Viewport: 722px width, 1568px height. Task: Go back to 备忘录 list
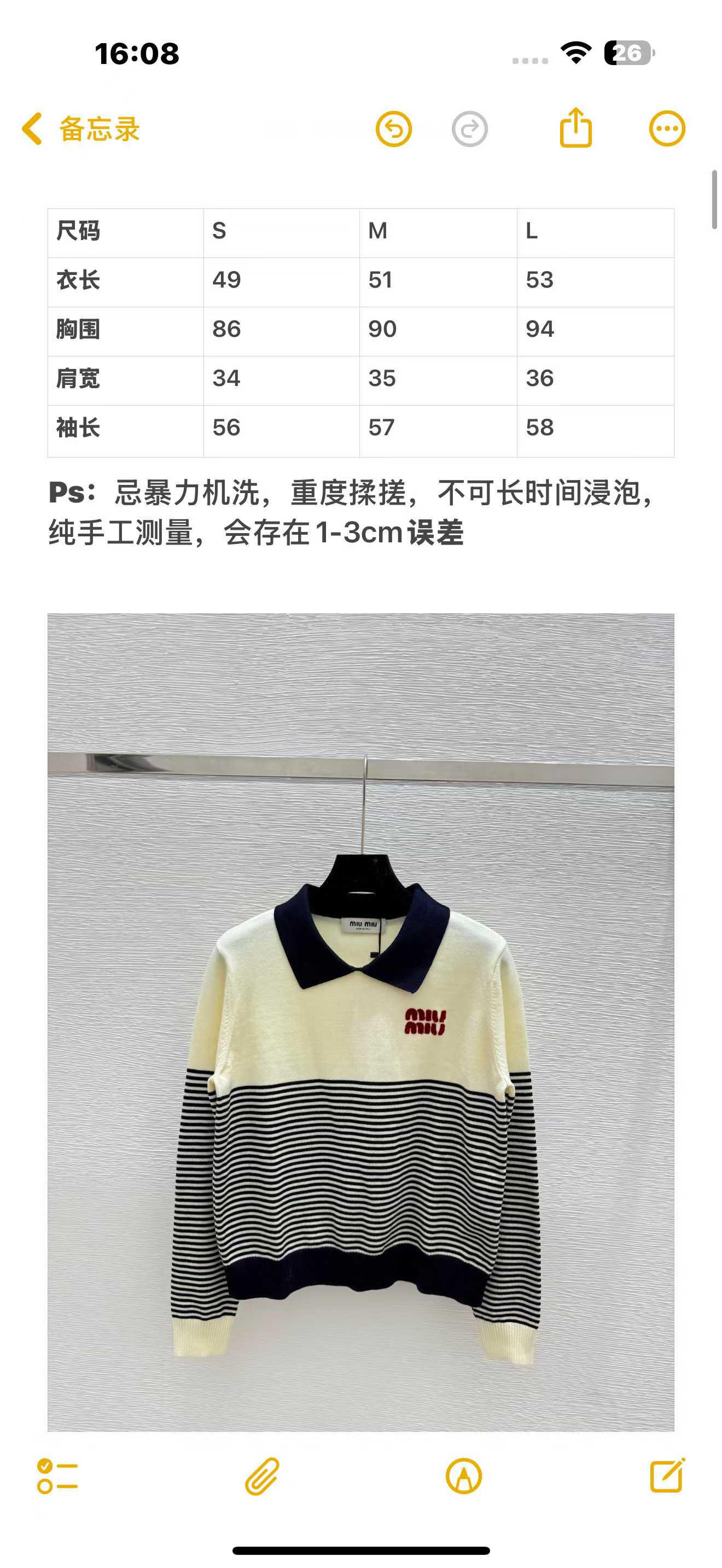80,129
